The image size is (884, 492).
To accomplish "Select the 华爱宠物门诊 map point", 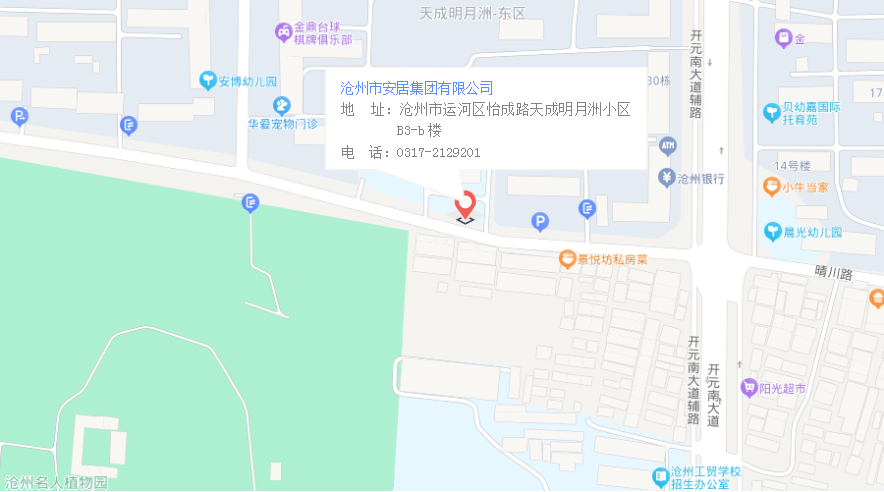I will click(x=283, y=106).
